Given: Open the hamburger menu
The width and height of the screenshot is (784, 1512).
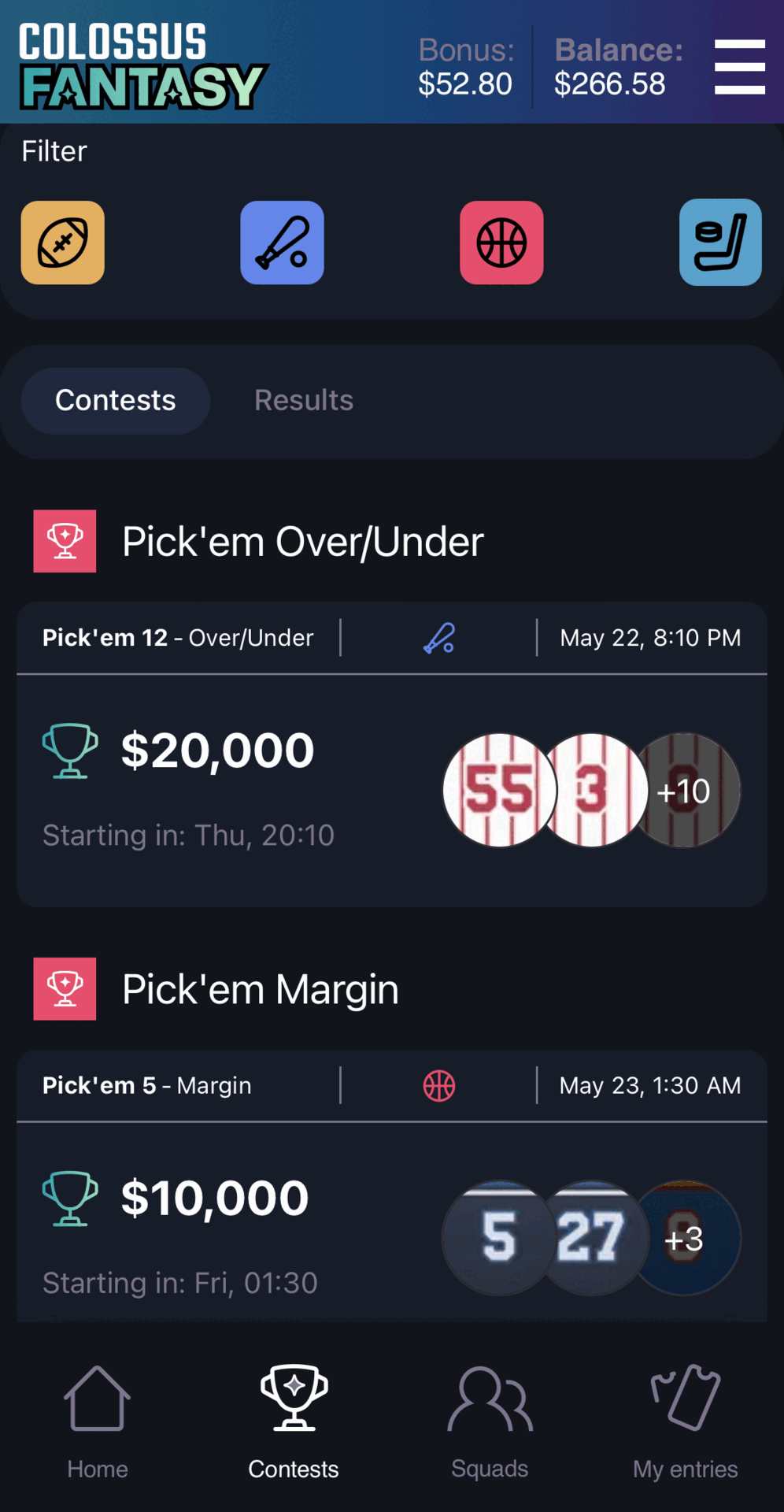Looking at the screenshot, I should tap(739, 67).
